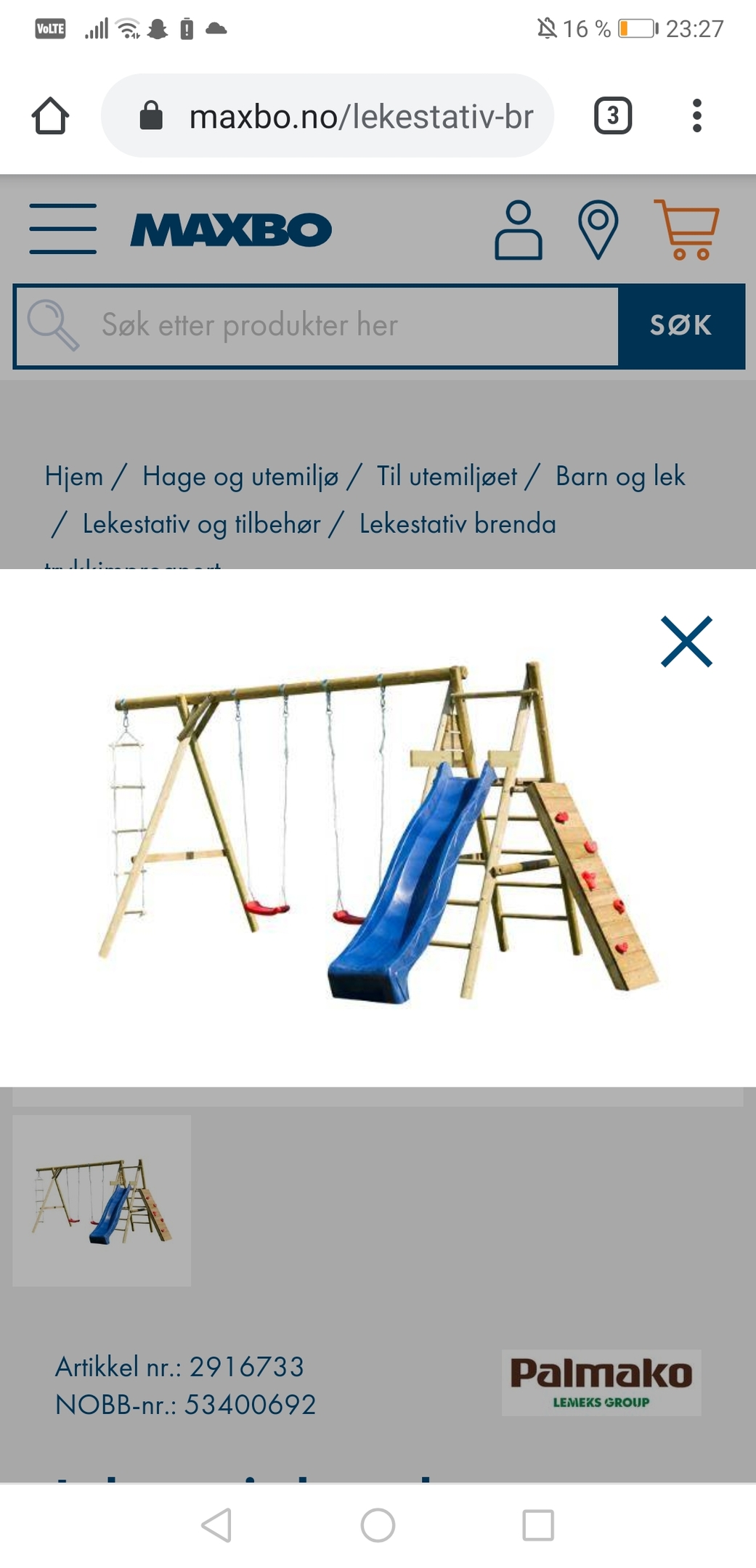Tap the maxbo.no address bar
This screenshot has width=756, height=1568.
tap(328, 115)
